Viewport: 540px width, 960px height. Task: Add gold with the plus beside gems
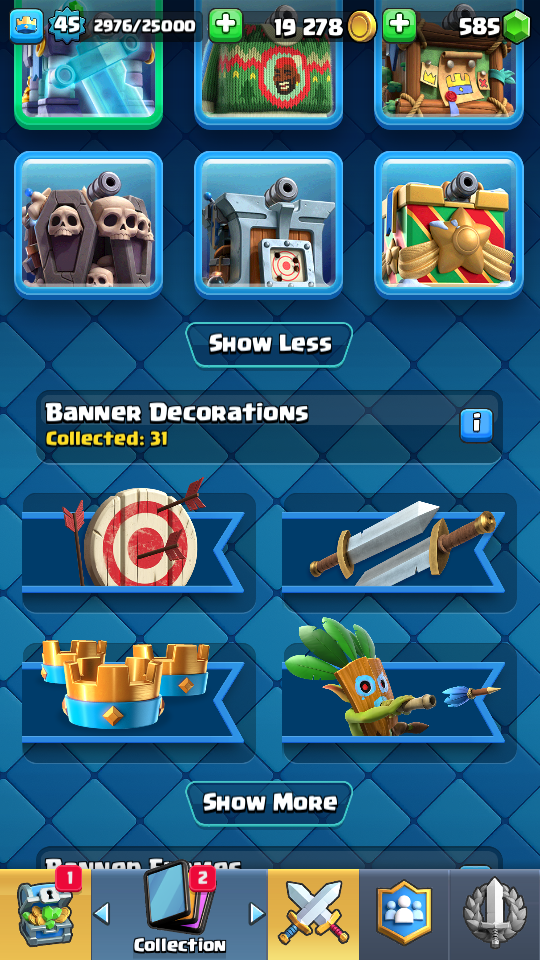[x=399, y=25]
